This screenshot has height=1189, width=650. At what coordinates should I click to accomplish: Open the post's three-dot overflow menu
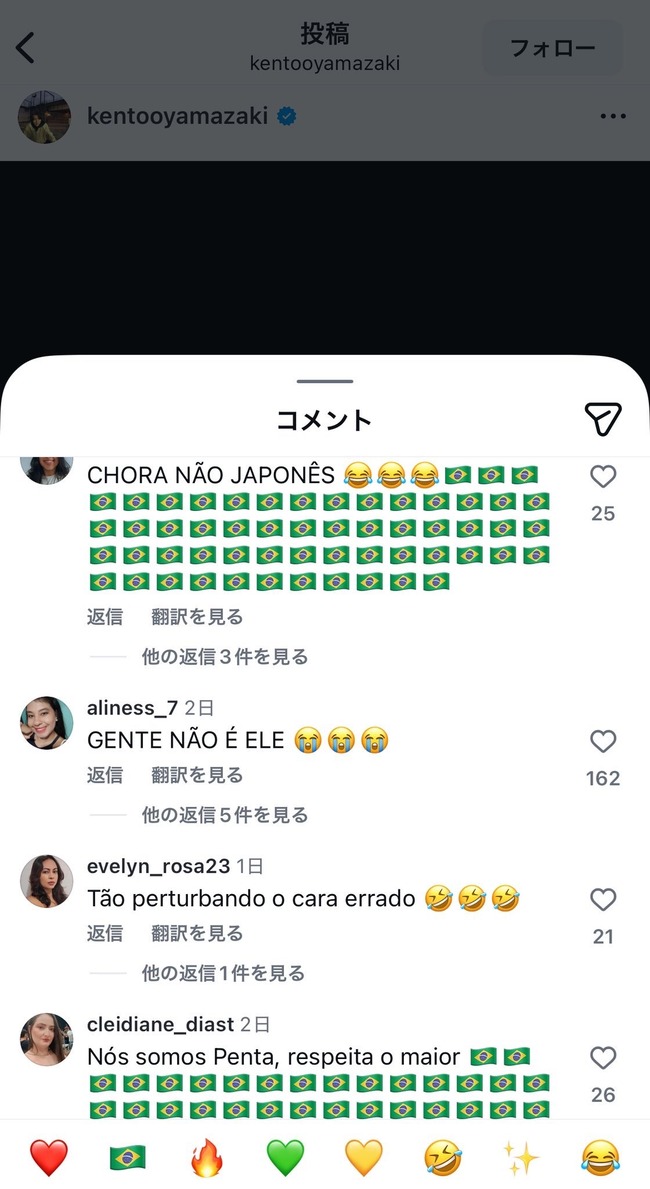tap(613, 116)
